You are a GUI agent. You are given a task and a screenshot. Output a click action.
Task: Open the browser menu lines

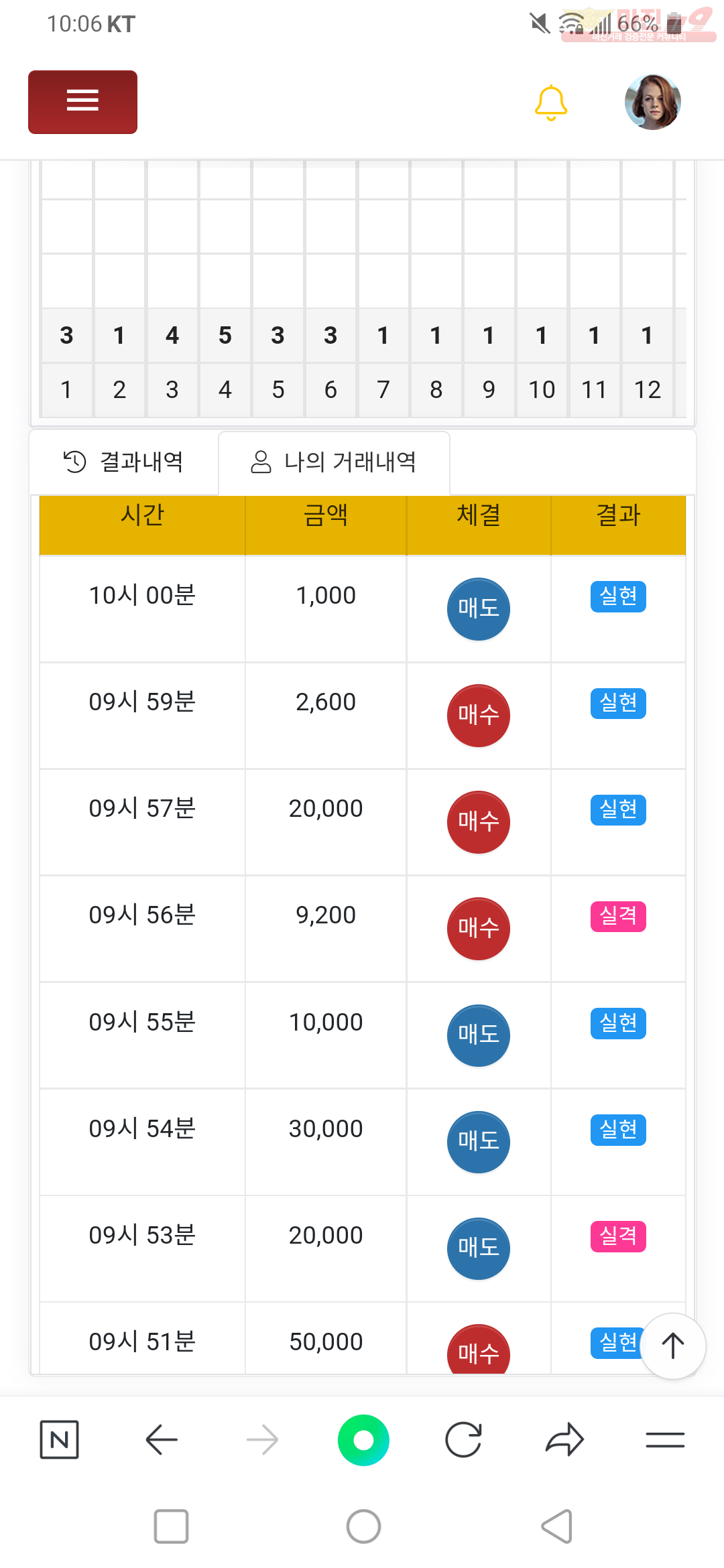pyautogui.click(x=665, y=1439)
